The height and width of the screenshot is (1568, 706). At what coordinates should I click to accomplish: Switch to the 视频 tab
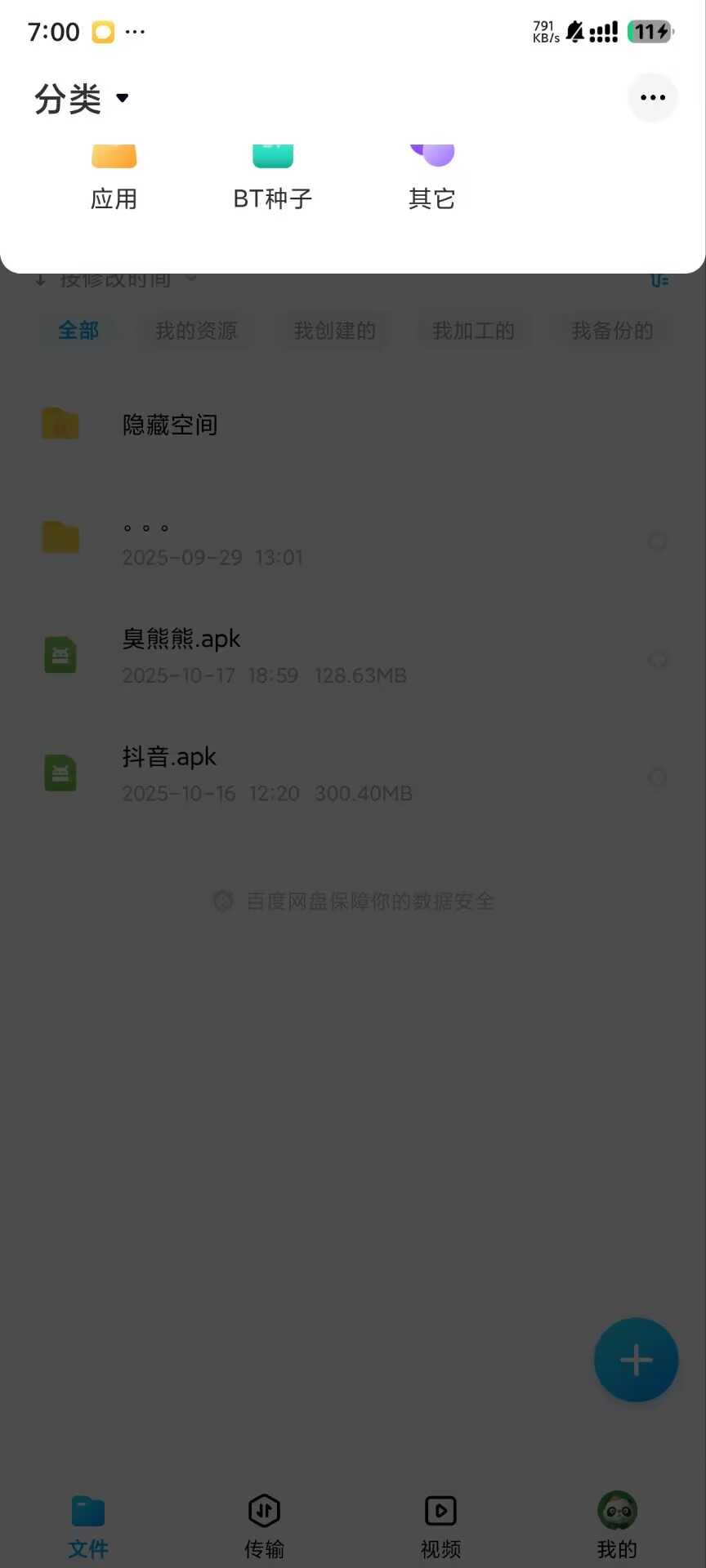(x=440, y=1526)
